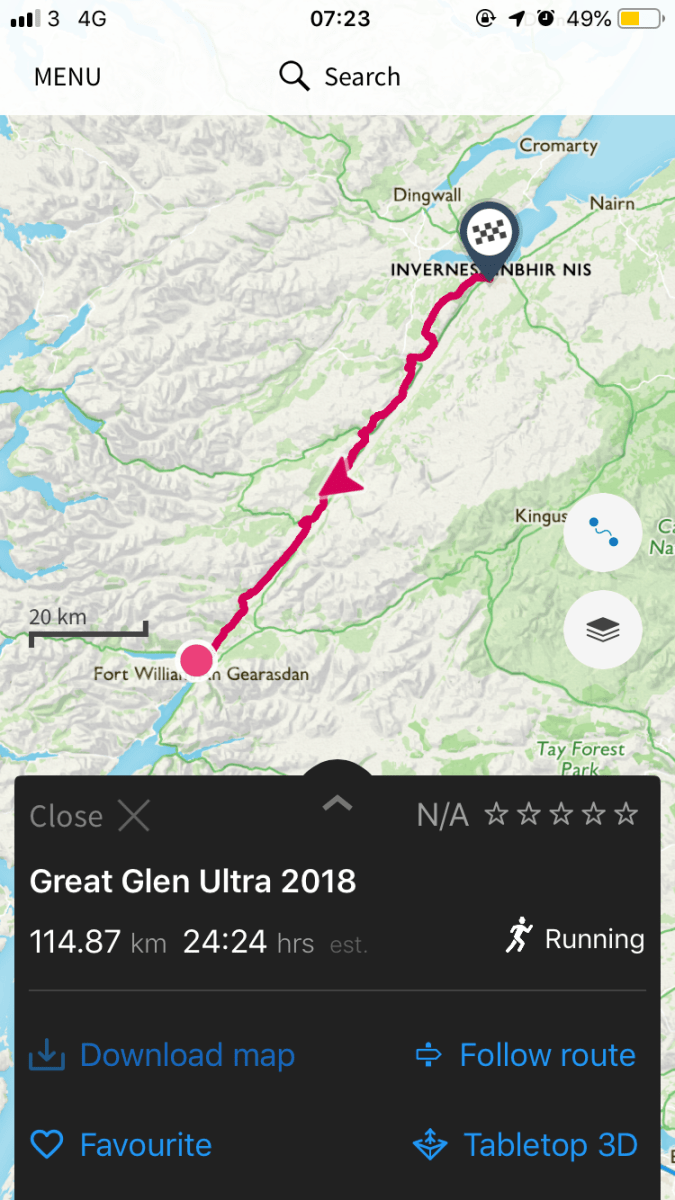The height and width of the screenshot is (1200, 675).
Task: Start Follow route navigation
Action: (x=525, y=1055)
